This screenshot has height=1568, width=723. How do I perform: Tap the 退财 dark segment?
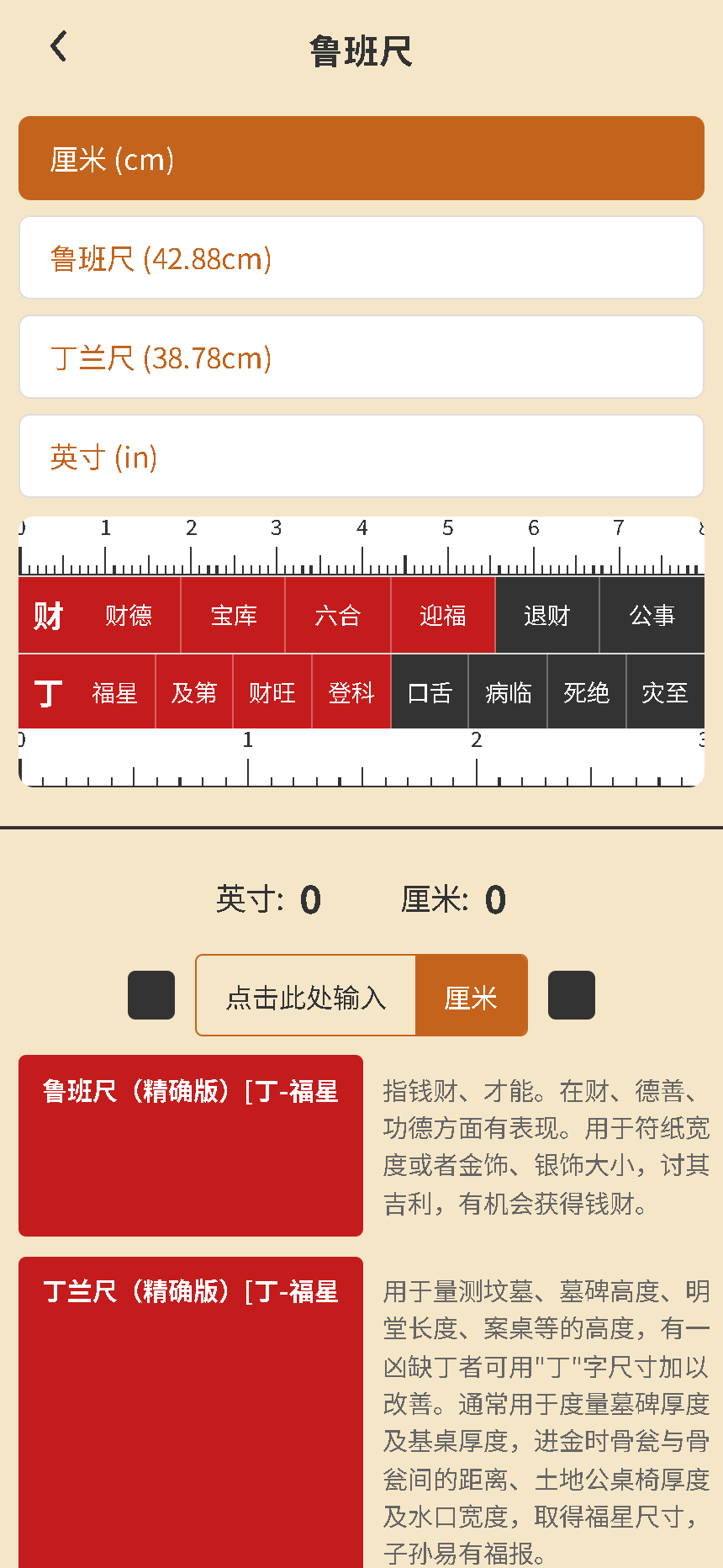(546, 615)
